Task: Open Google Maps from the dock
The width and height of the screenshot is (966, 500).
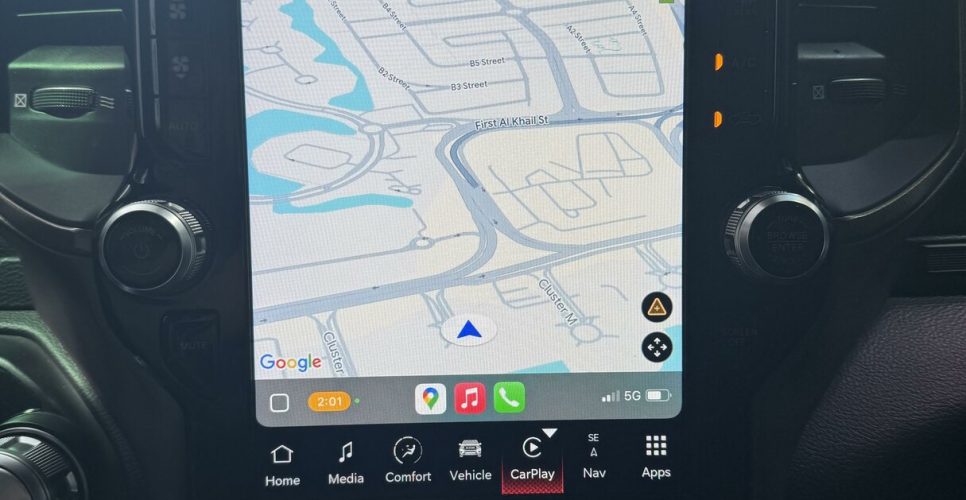Action: click(x=430, y=398)
